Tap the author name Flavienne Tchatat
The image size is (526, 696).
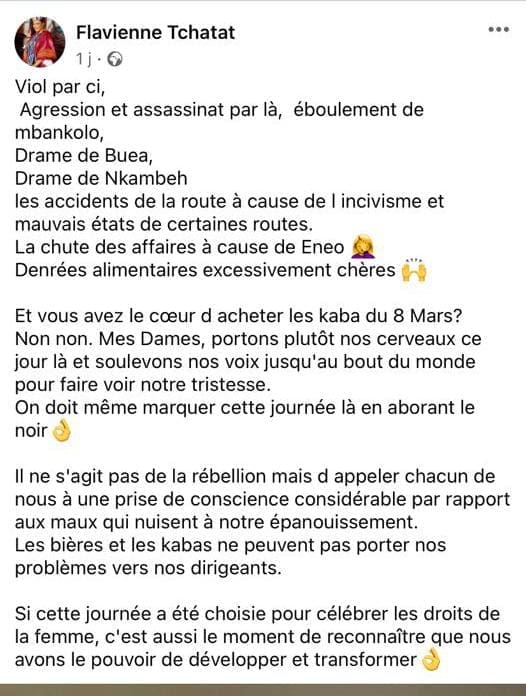(x=155, y=32)
